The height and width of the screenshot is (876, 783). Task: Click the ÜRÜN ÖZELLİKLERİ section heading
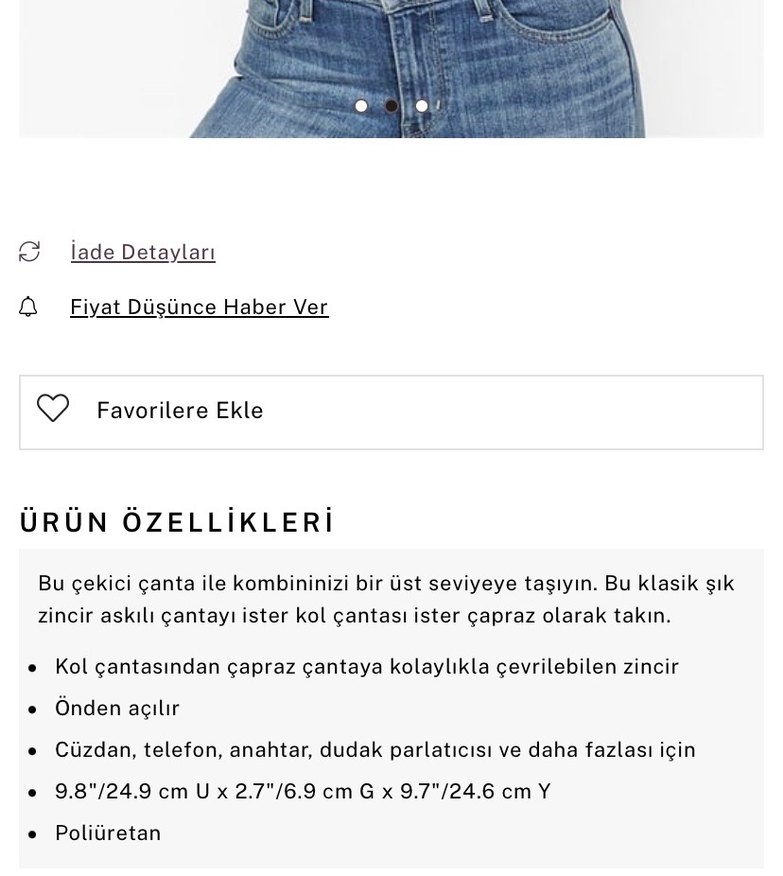click(x=178, y=520)
